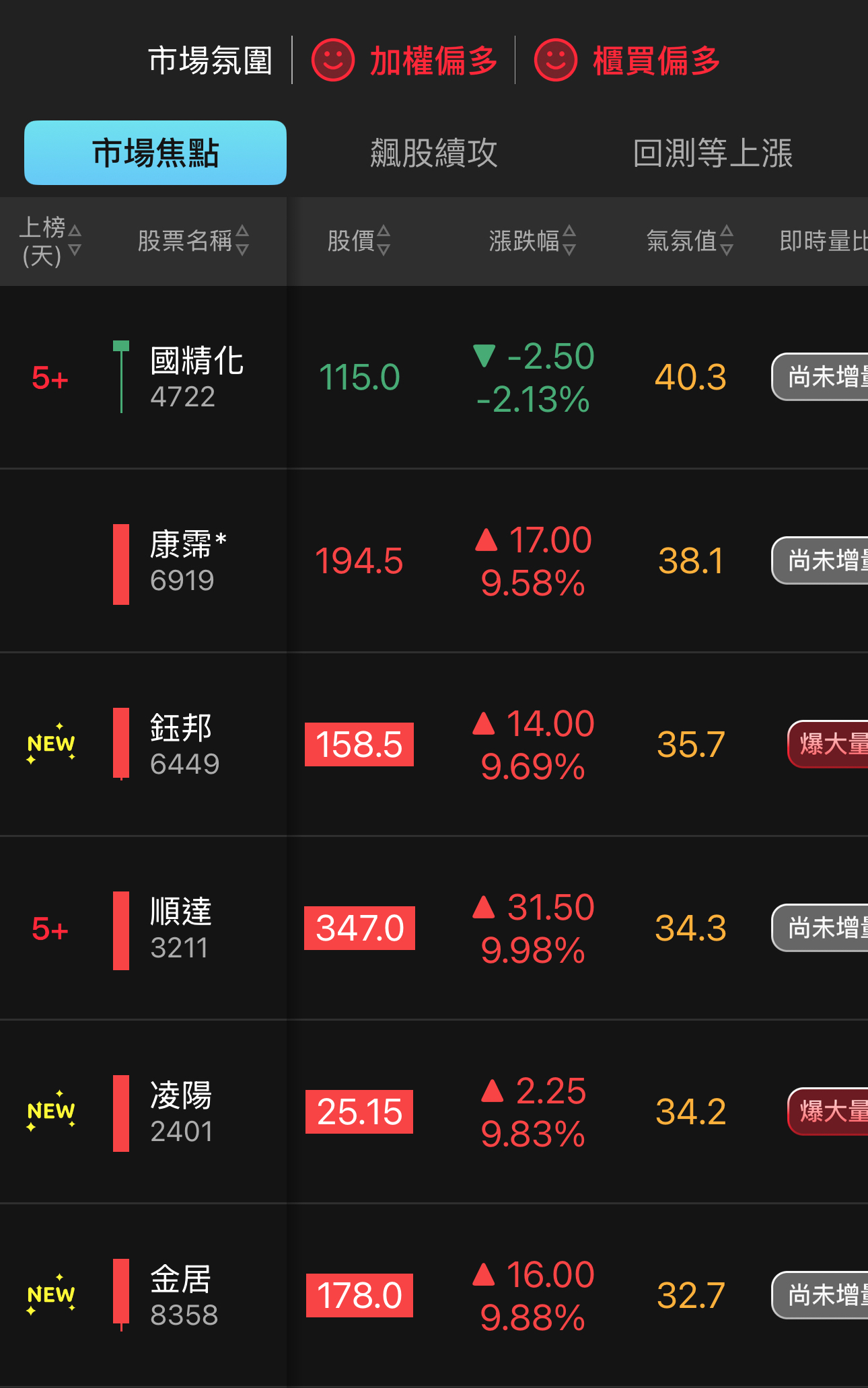The width and height of the screenshot is (868, 1388).
Task: Switch to the 飆股續攻 tab
Action: (x=433, y=153)
